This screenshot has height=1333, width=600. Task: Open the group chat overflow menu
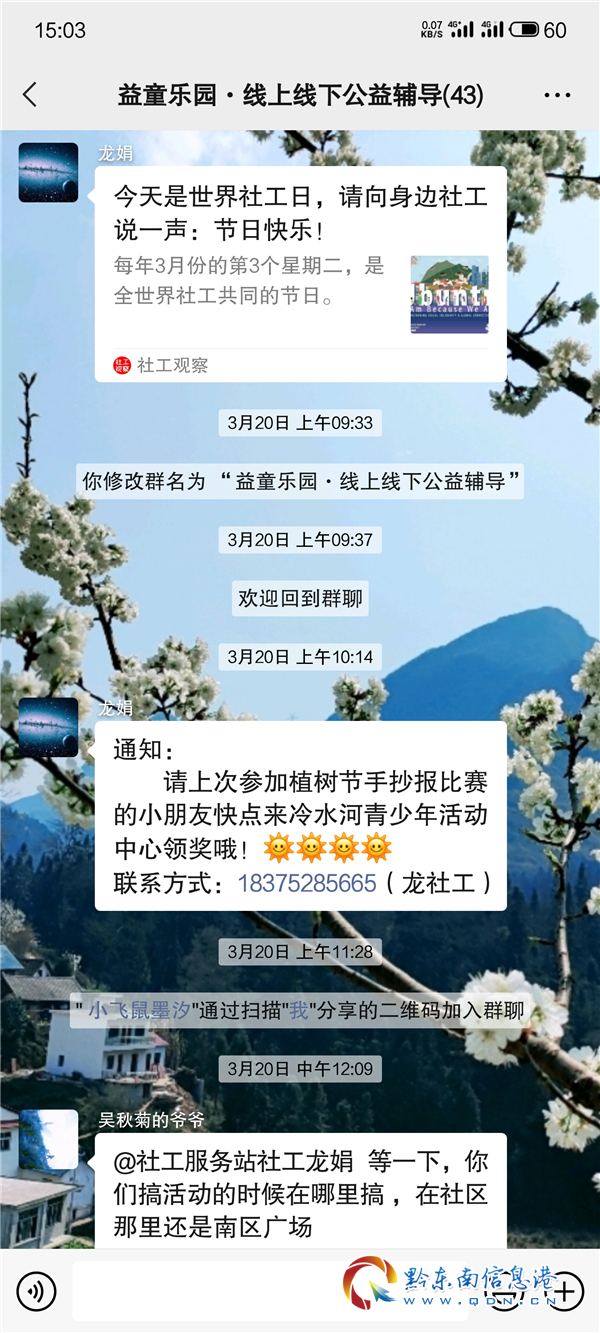point(557,96)
